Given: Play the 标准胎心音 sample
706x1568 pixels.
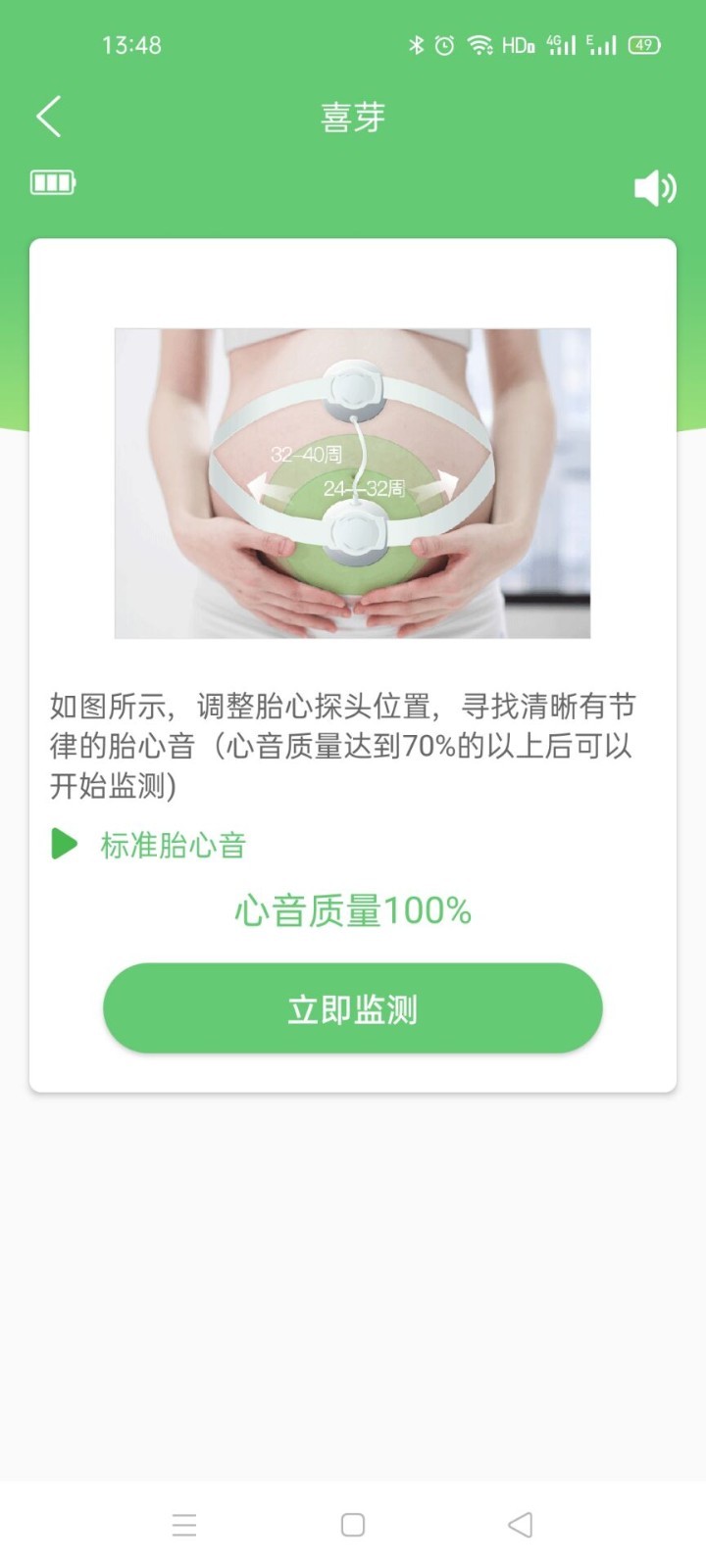Looking at the screenshot, I should (x=65, y=844).
